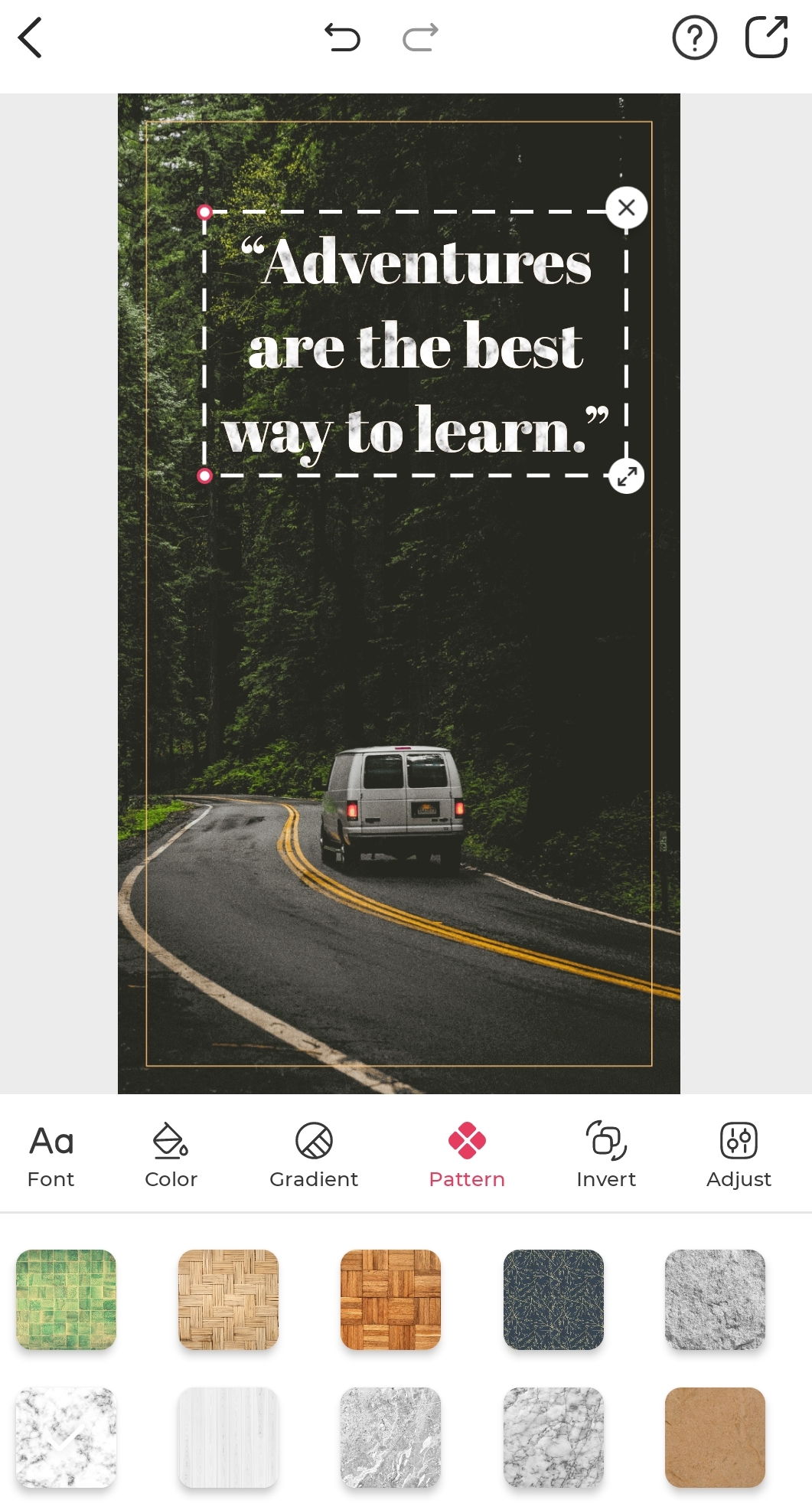Apply the woven rattan pattern
Image resolution: width=812 pixels, height=1510 pixels.
pos(228,1299)
